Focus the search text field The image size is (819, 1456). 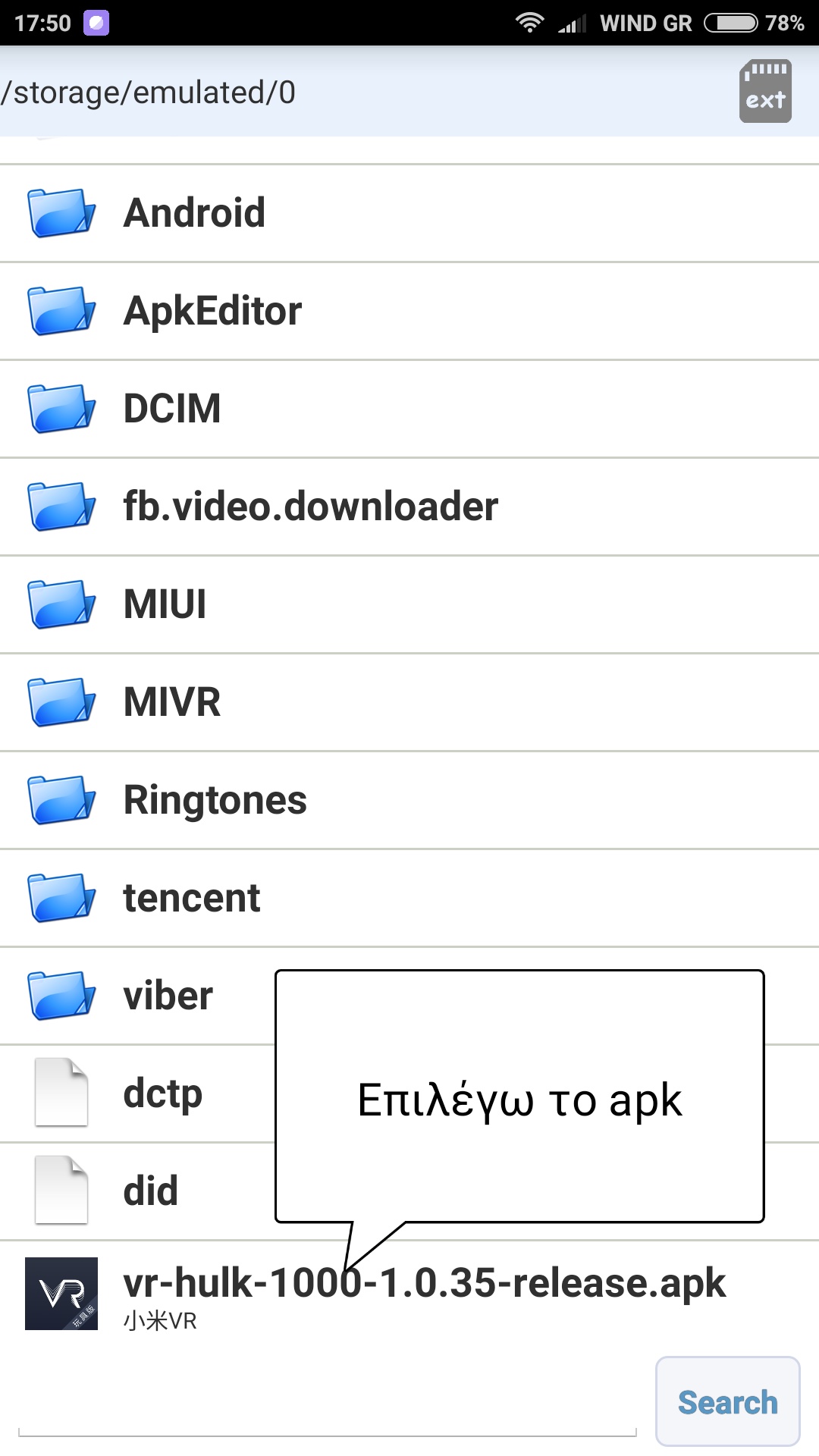pos(326,1410)
